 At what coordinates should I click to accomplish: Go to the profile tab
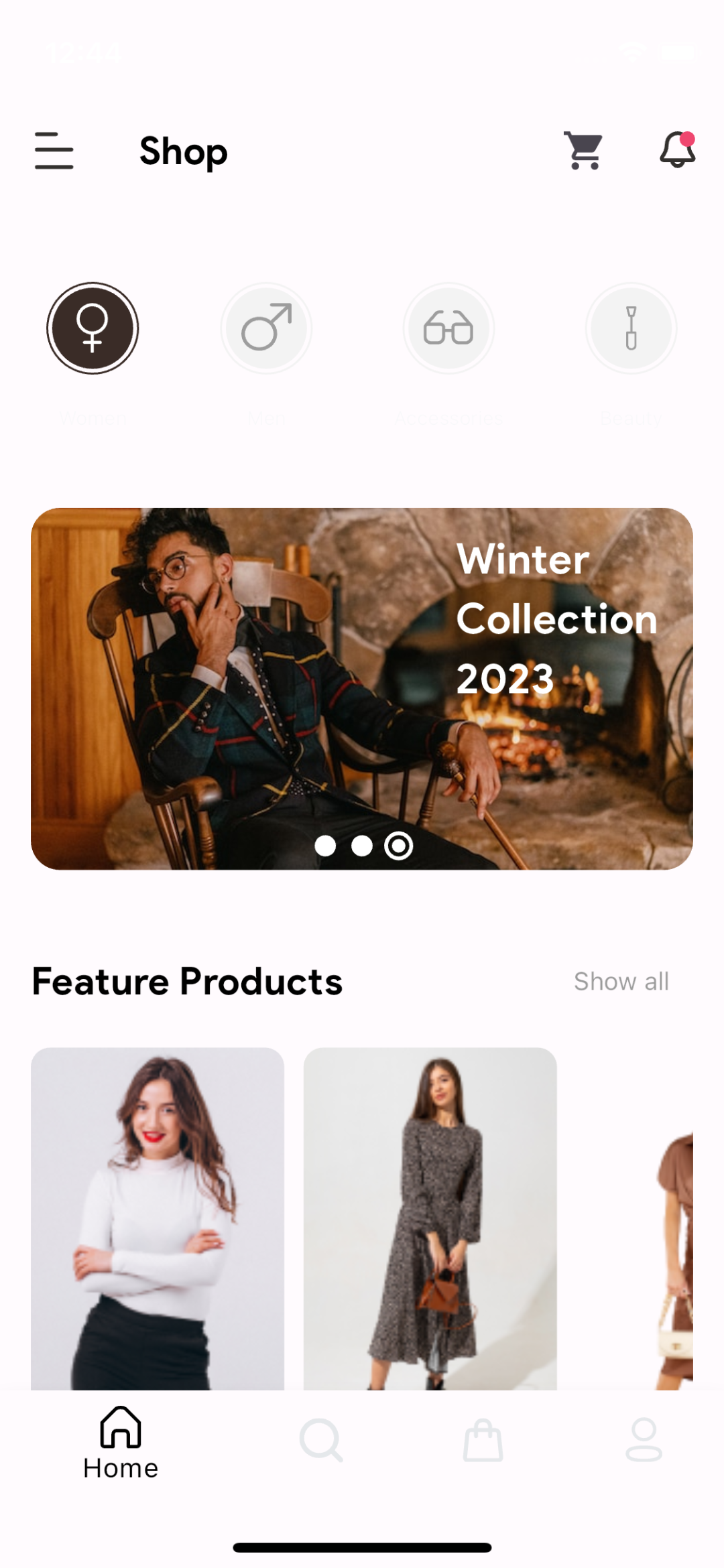[644, 1441]
